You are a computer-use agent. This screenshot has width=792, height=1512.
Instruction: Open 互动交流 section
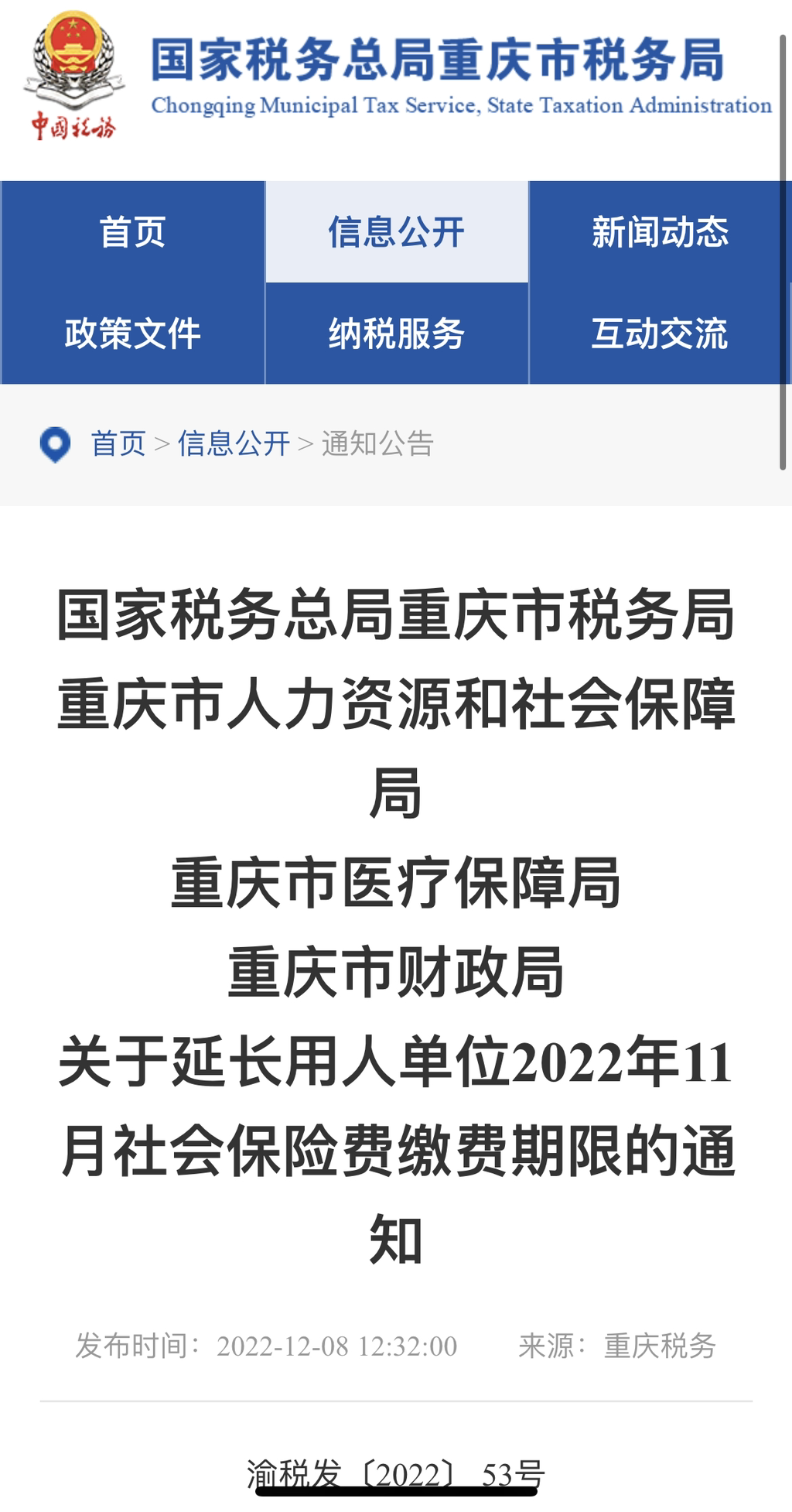tap(660, 334)
